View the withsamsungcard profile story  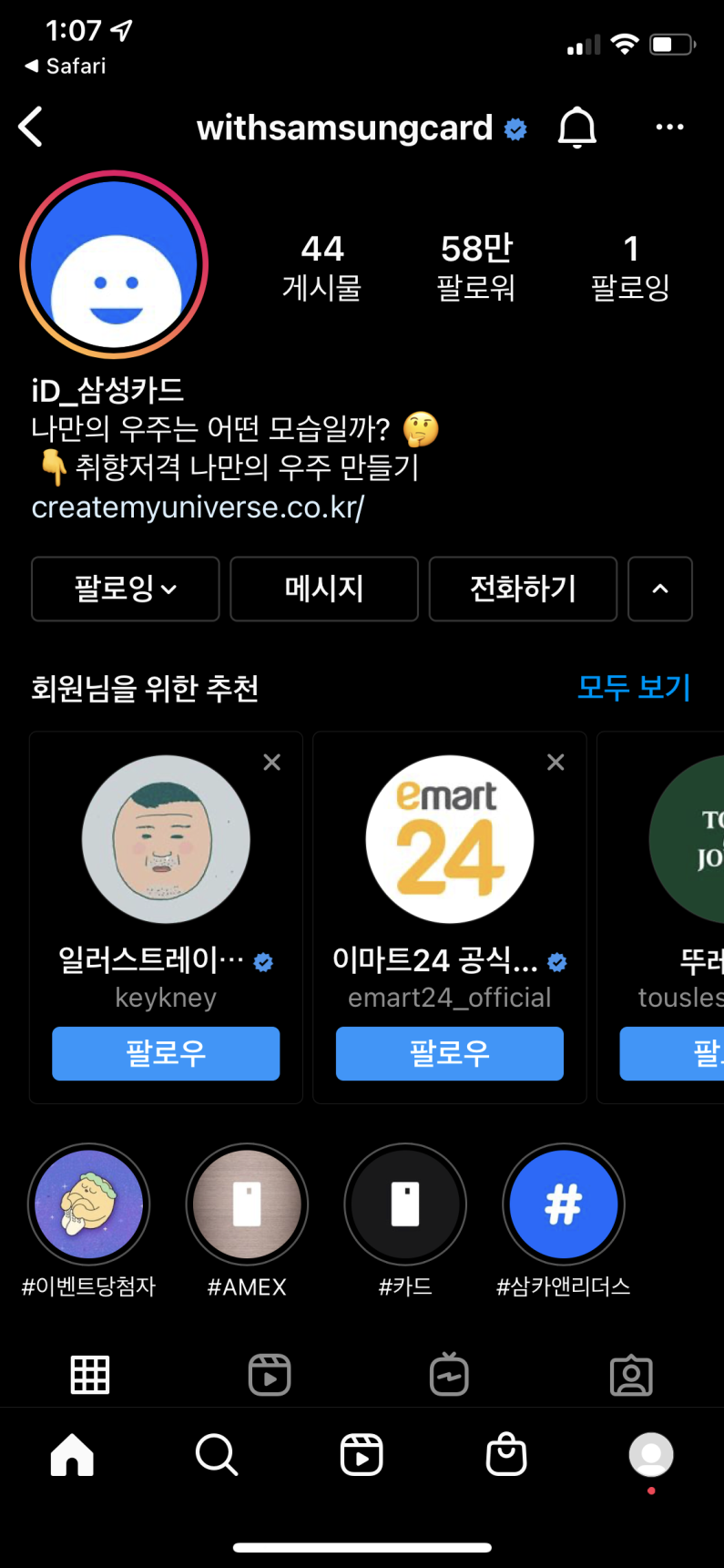[114, 264]
